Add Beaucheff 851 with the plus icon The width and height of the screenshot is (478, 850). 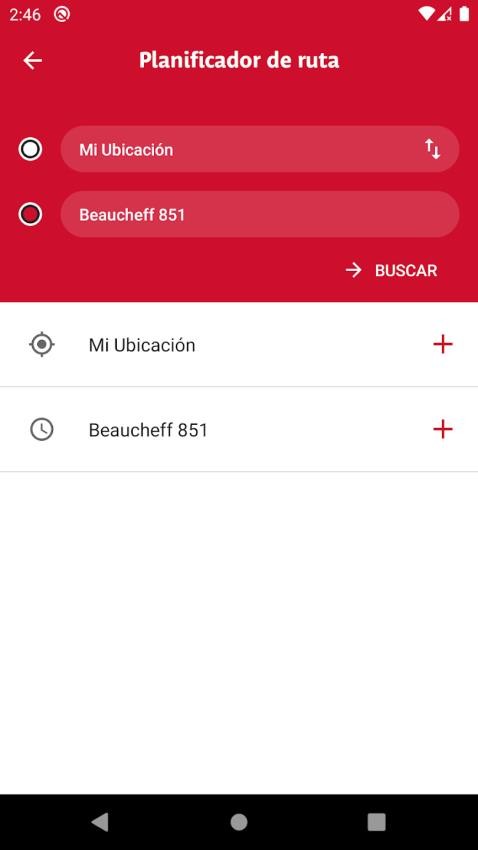coord(443,429)
